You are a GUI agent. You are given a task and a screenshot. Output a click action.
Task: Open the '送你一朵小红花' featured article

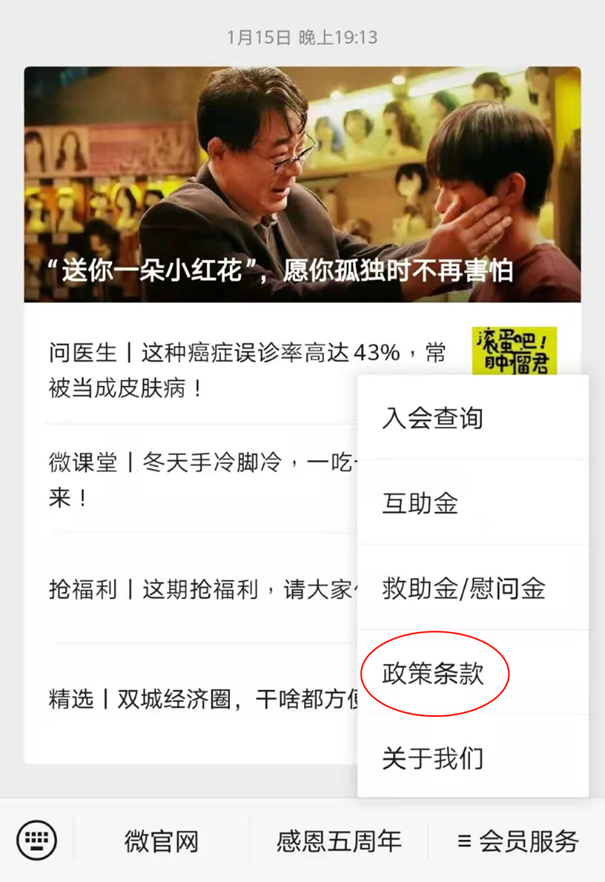(x=302, y=185)
